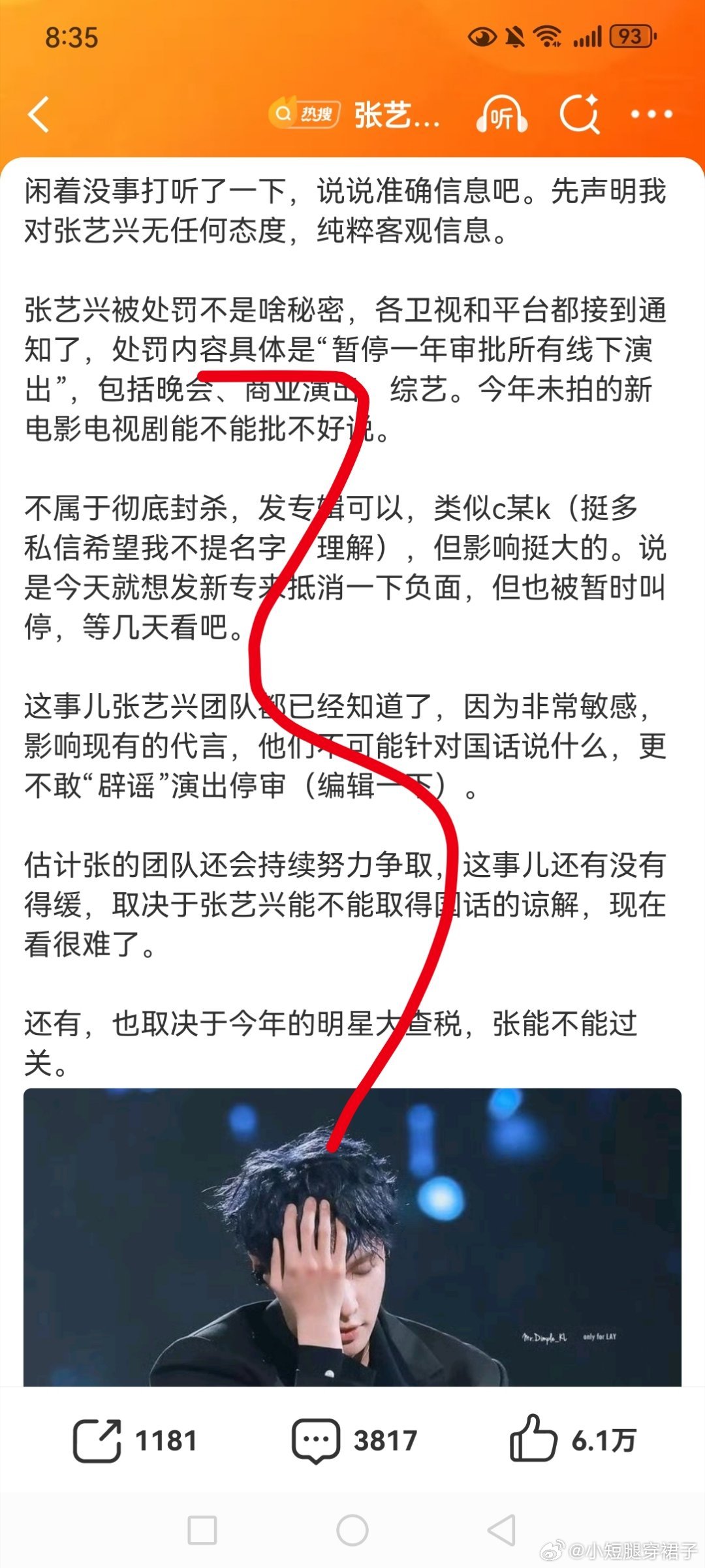Tap the back arrow in top left
Image resolution: width=705 pixels, height=1568 pixels.
39,114
